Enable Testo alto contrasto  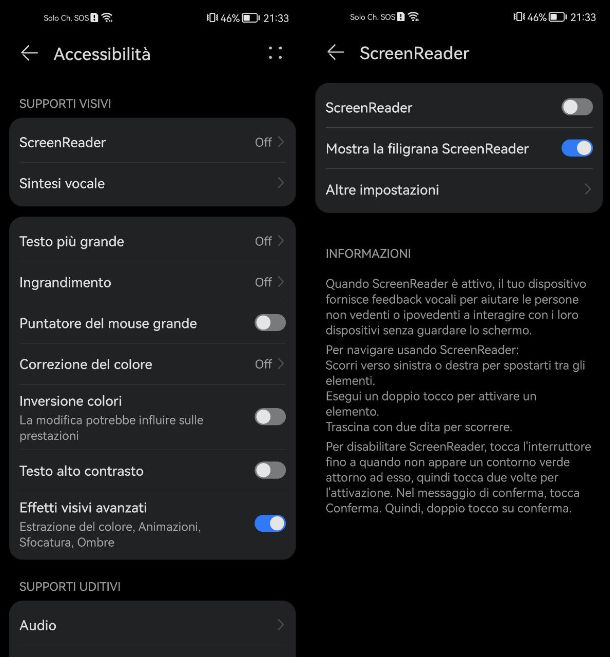[x=270, y=470]
